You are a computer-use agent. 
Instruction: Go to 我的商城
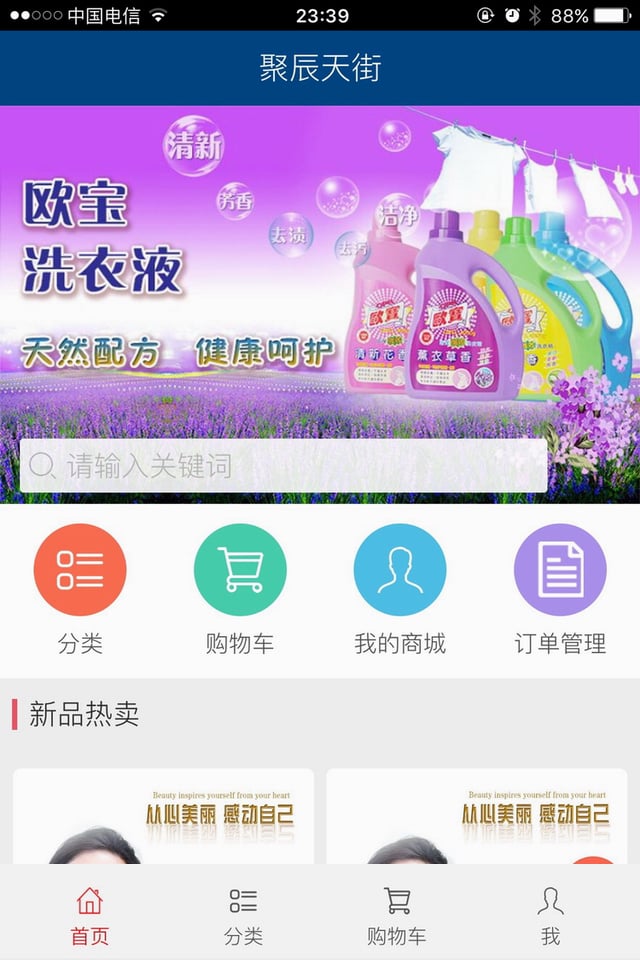click(400, 570)
